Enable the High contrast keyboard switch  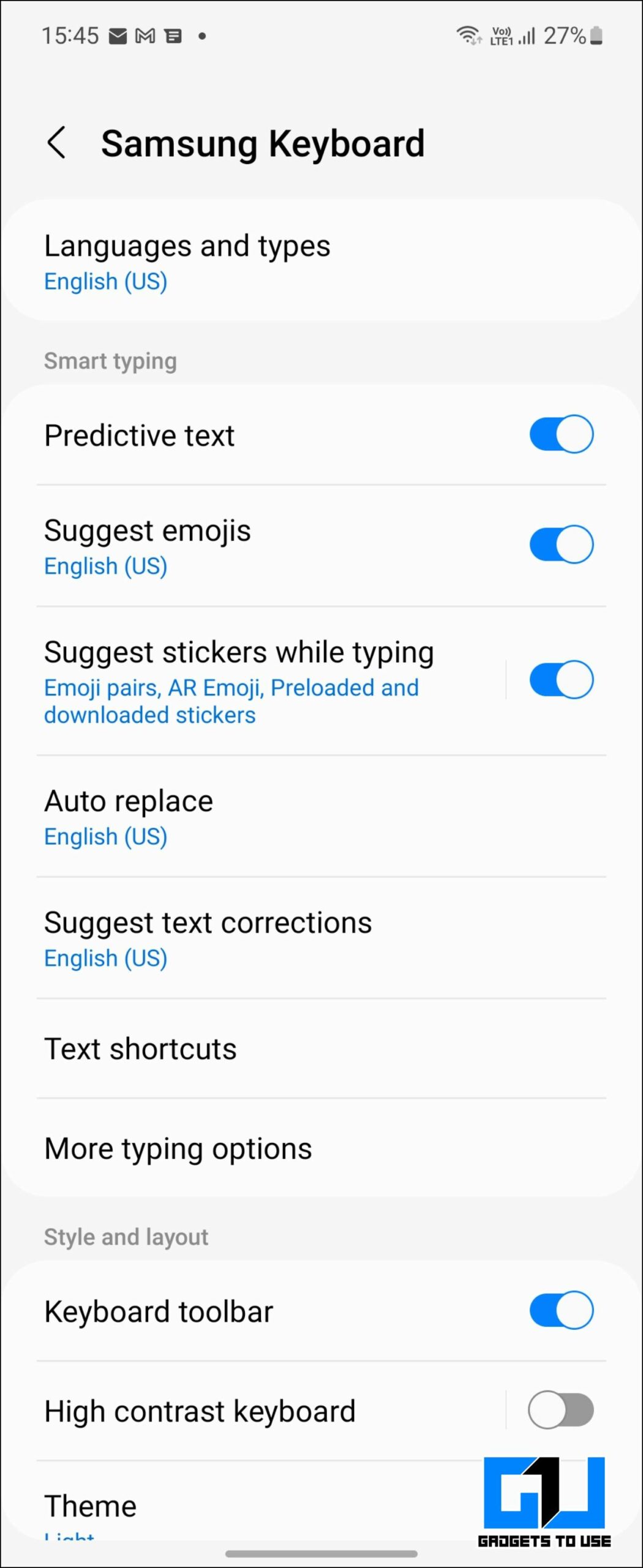click(x=561, y=1411)
